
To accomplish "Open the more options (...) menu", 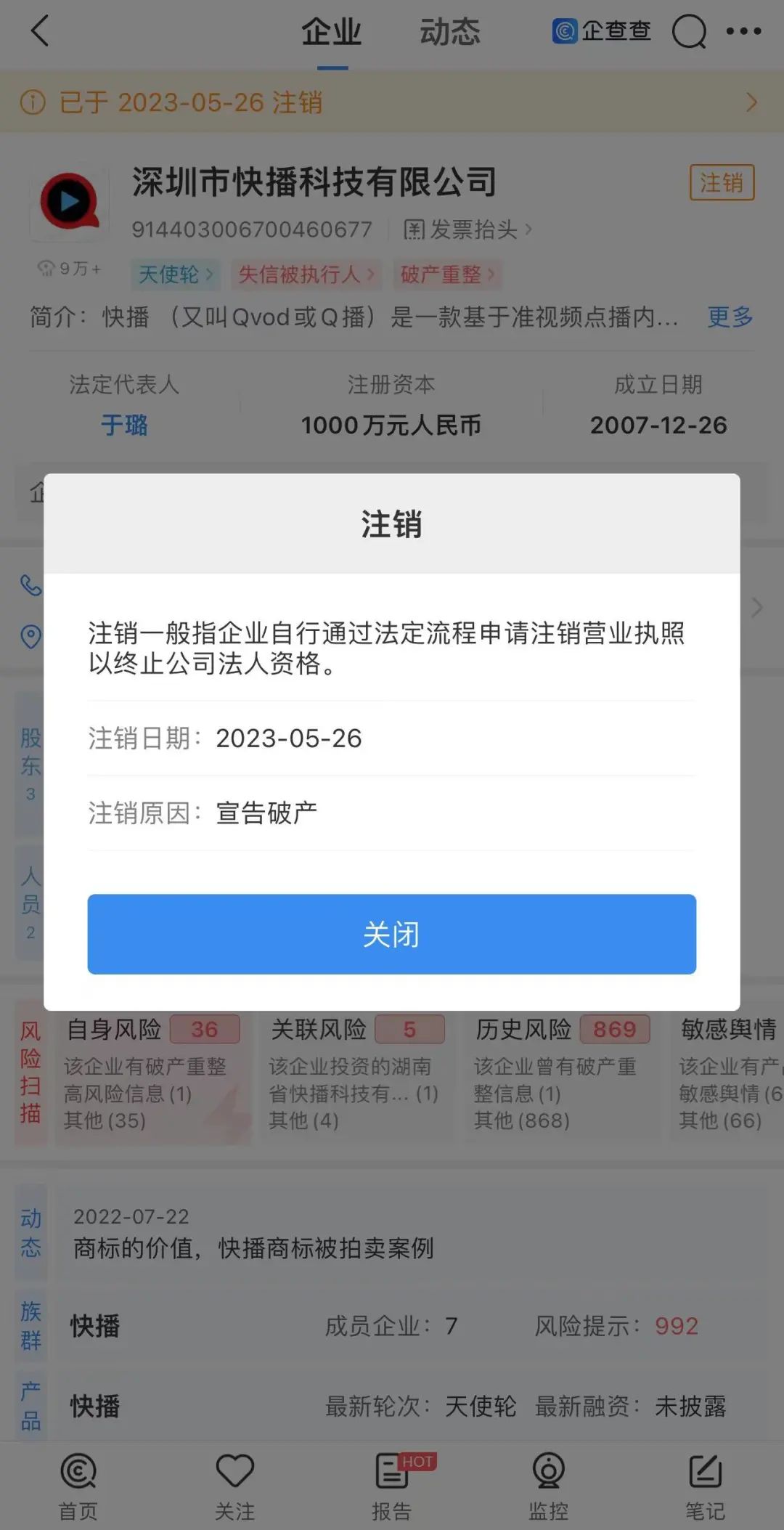I will [745, 31].
